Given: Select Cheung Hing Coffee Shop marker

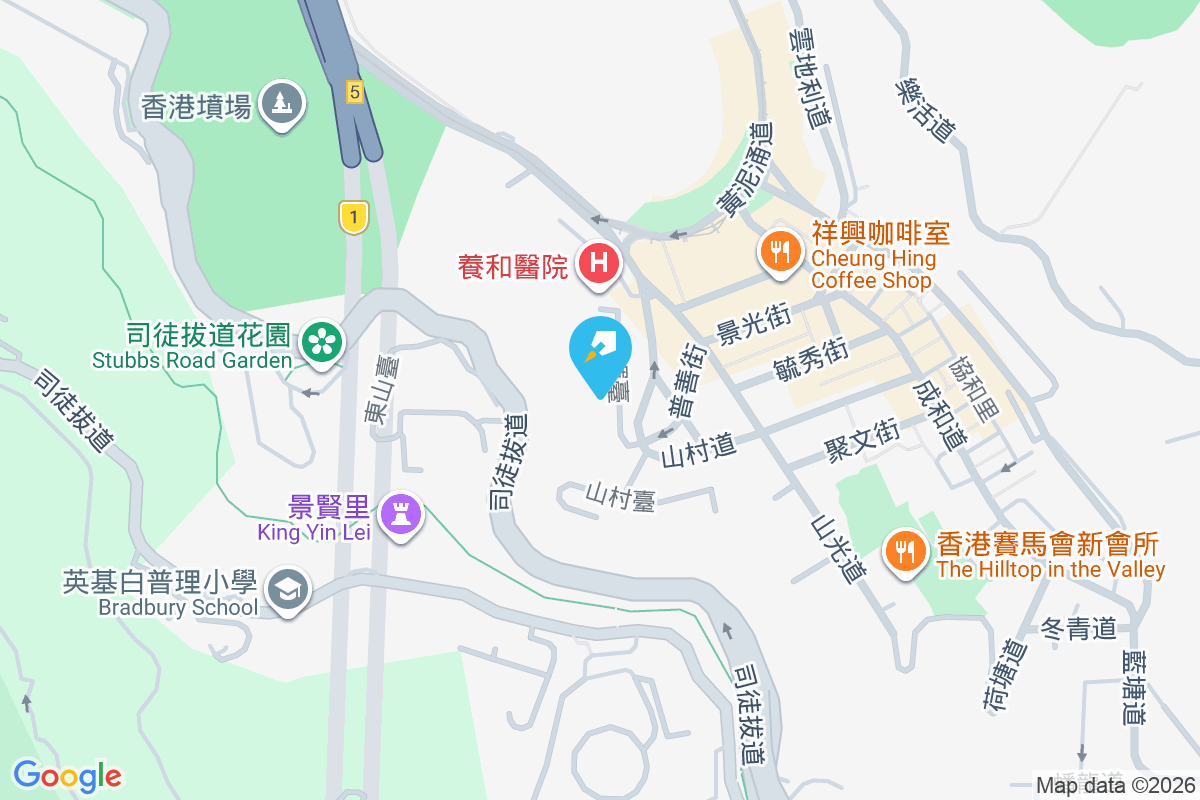Looking at the screenshot, I should click(x=779, y=250).
